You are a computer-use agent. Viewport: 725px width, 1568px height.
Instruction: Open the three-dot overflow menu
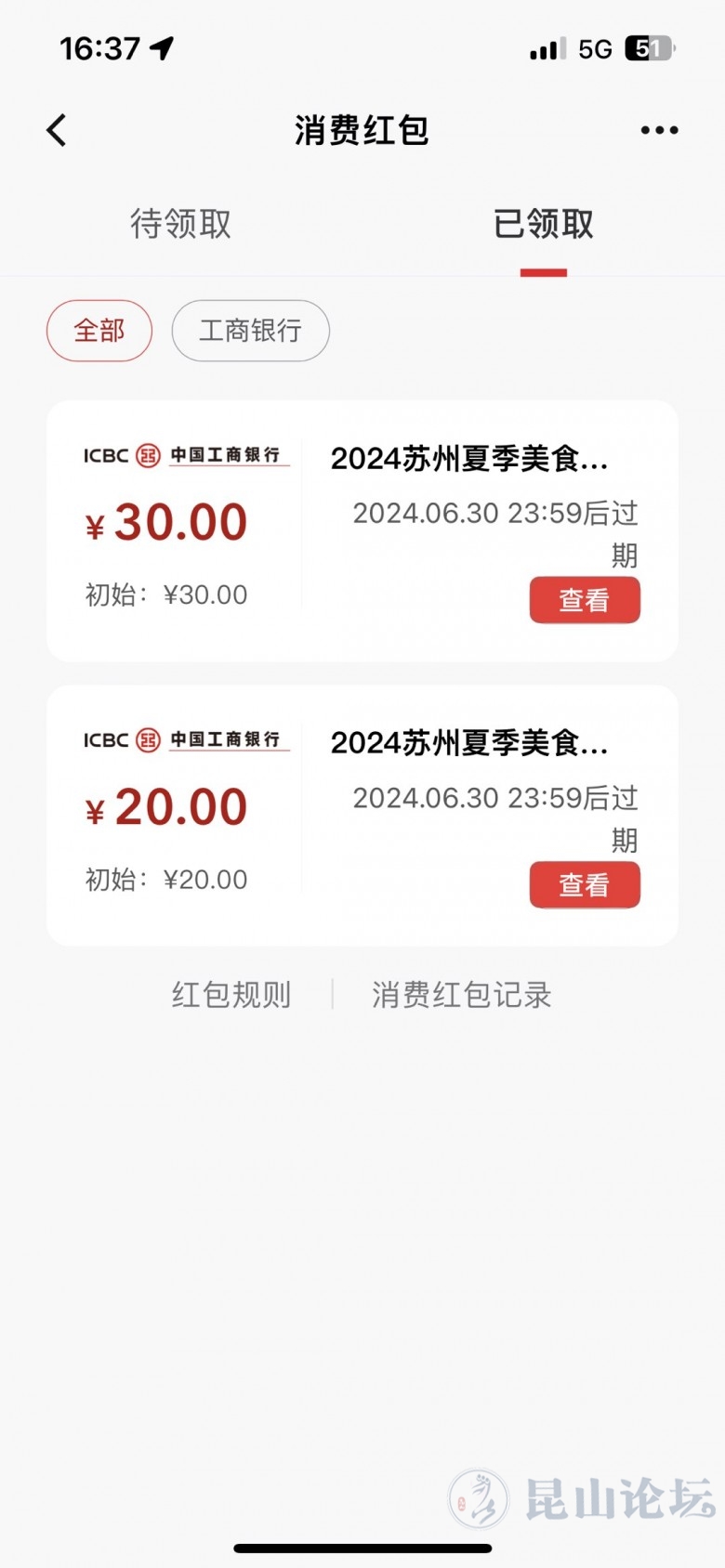(659, 131)
